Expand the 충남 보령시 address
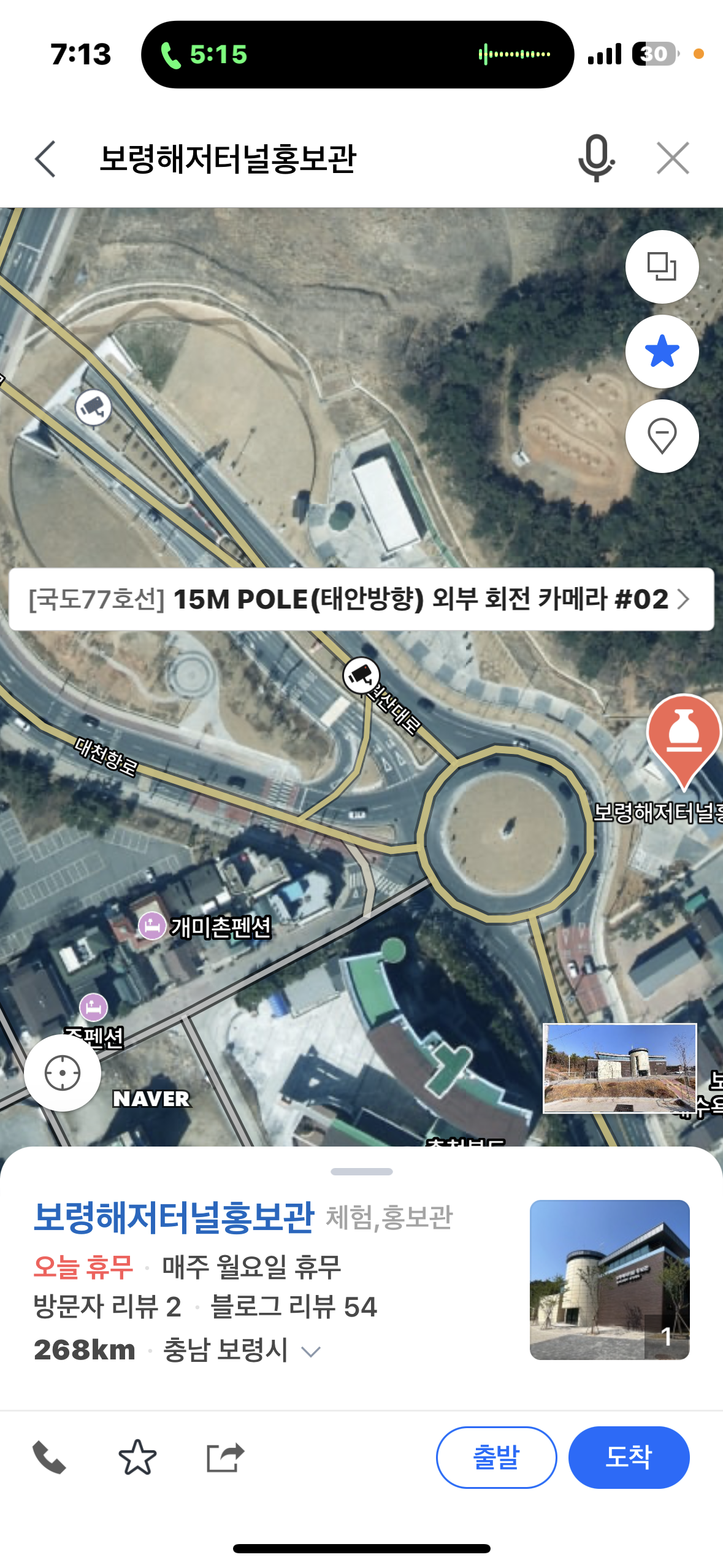This screenshot has width=723, height=1568. pyautogui.click(x=311, y=1351)
